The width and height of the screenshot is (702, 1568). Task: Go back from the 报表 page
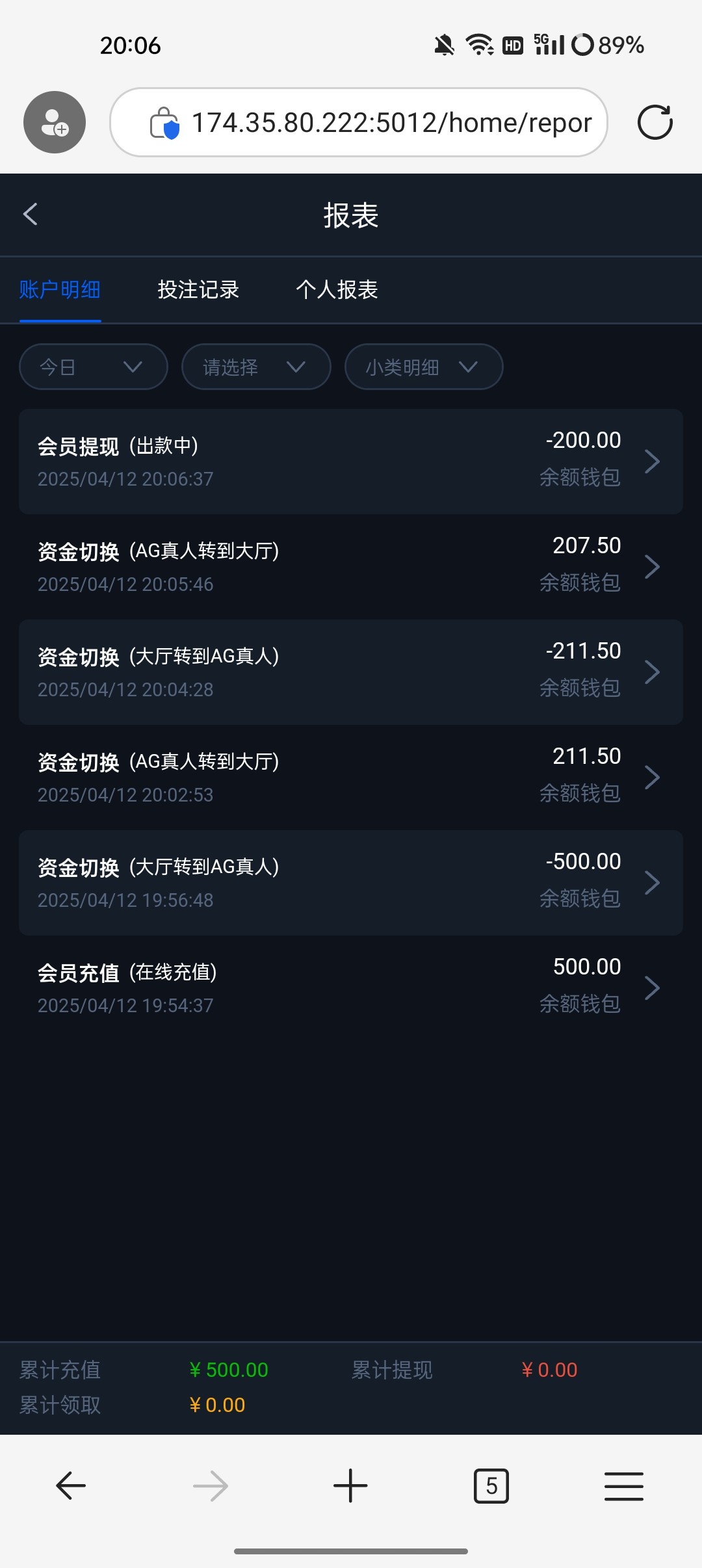(31, 214)
